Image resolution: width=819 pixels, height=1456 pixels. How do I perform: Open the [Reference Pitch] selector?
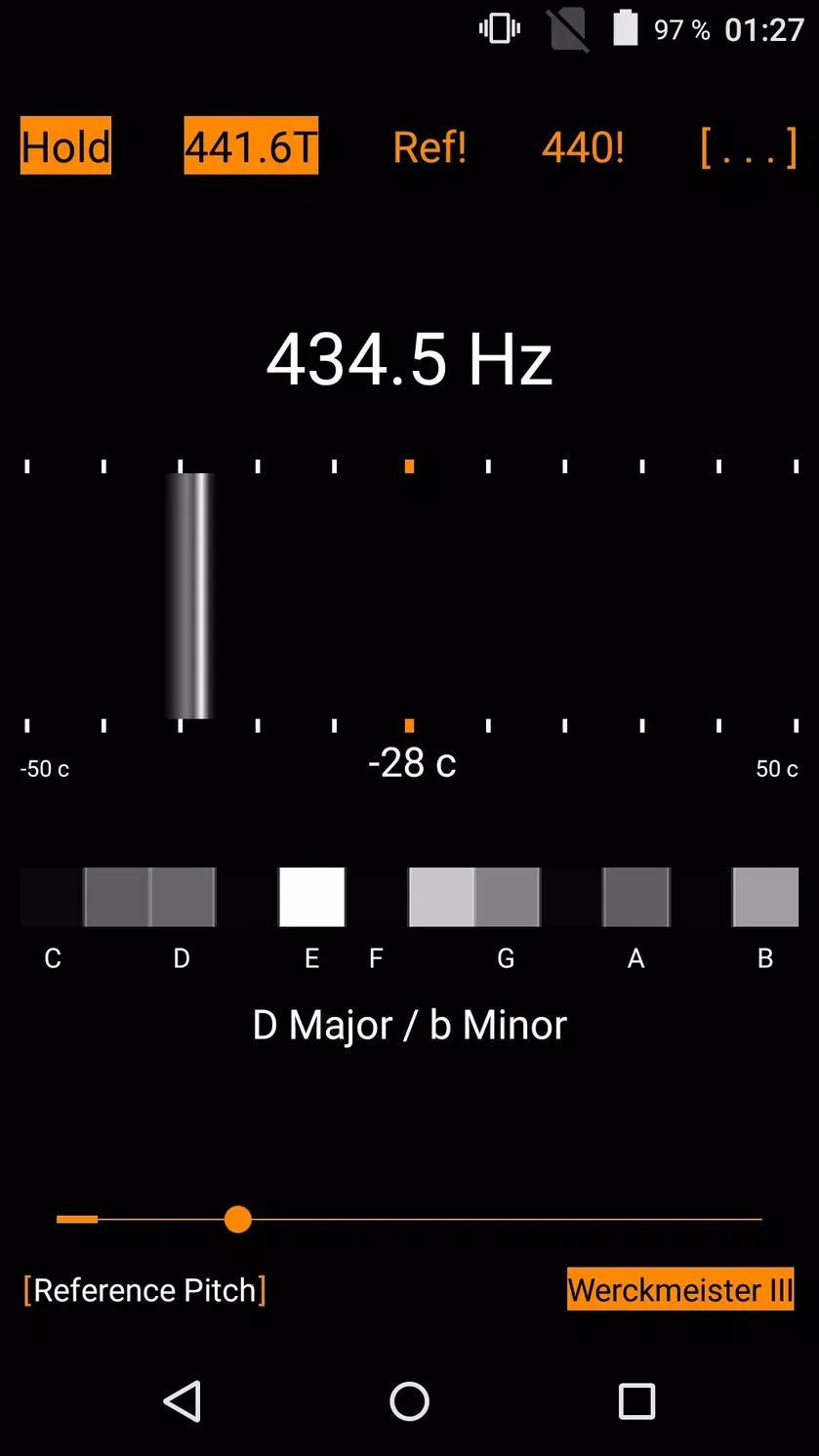coord(144,1290)
